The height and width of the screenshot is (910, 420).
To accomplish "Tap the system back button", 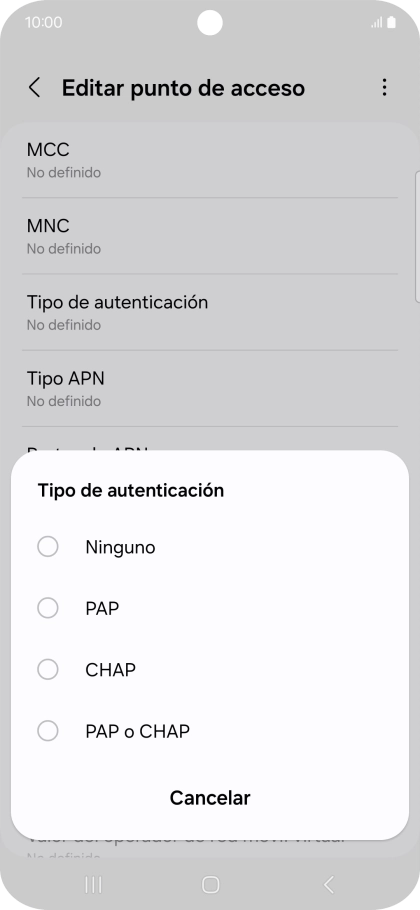I will pos(328,884).
